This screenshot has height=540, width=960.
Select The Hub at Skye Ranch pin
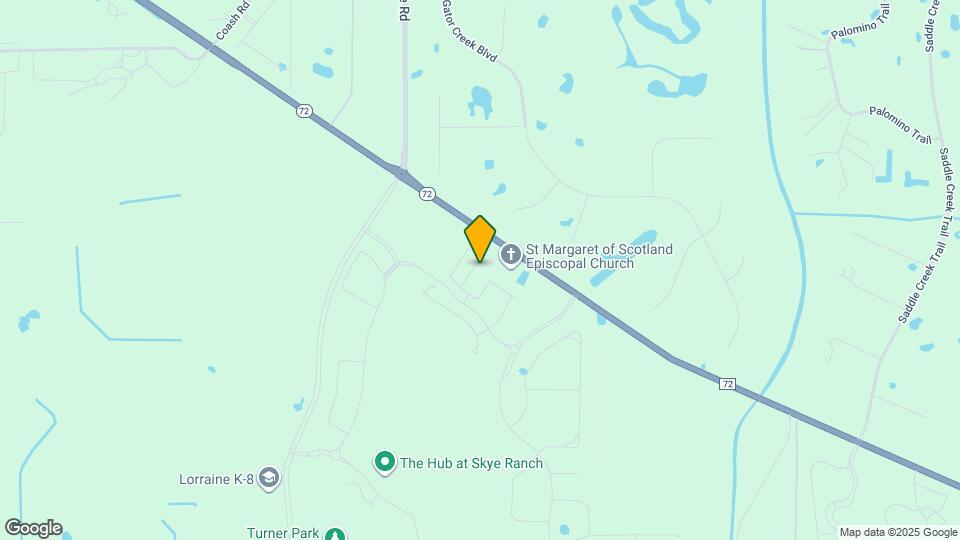coord(385,462)
